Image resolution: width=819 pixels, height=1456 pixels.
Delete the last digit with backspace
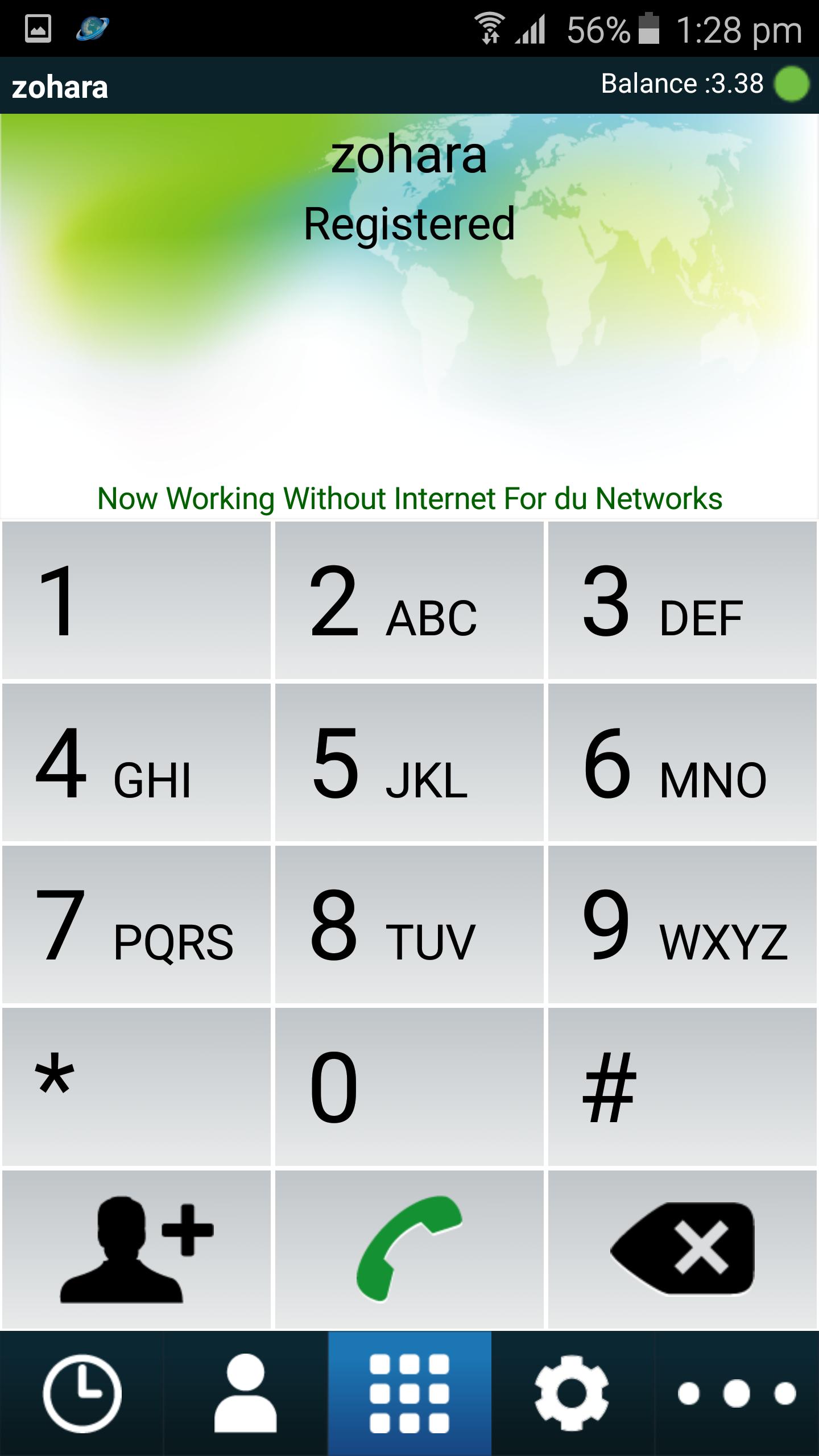682,1249
